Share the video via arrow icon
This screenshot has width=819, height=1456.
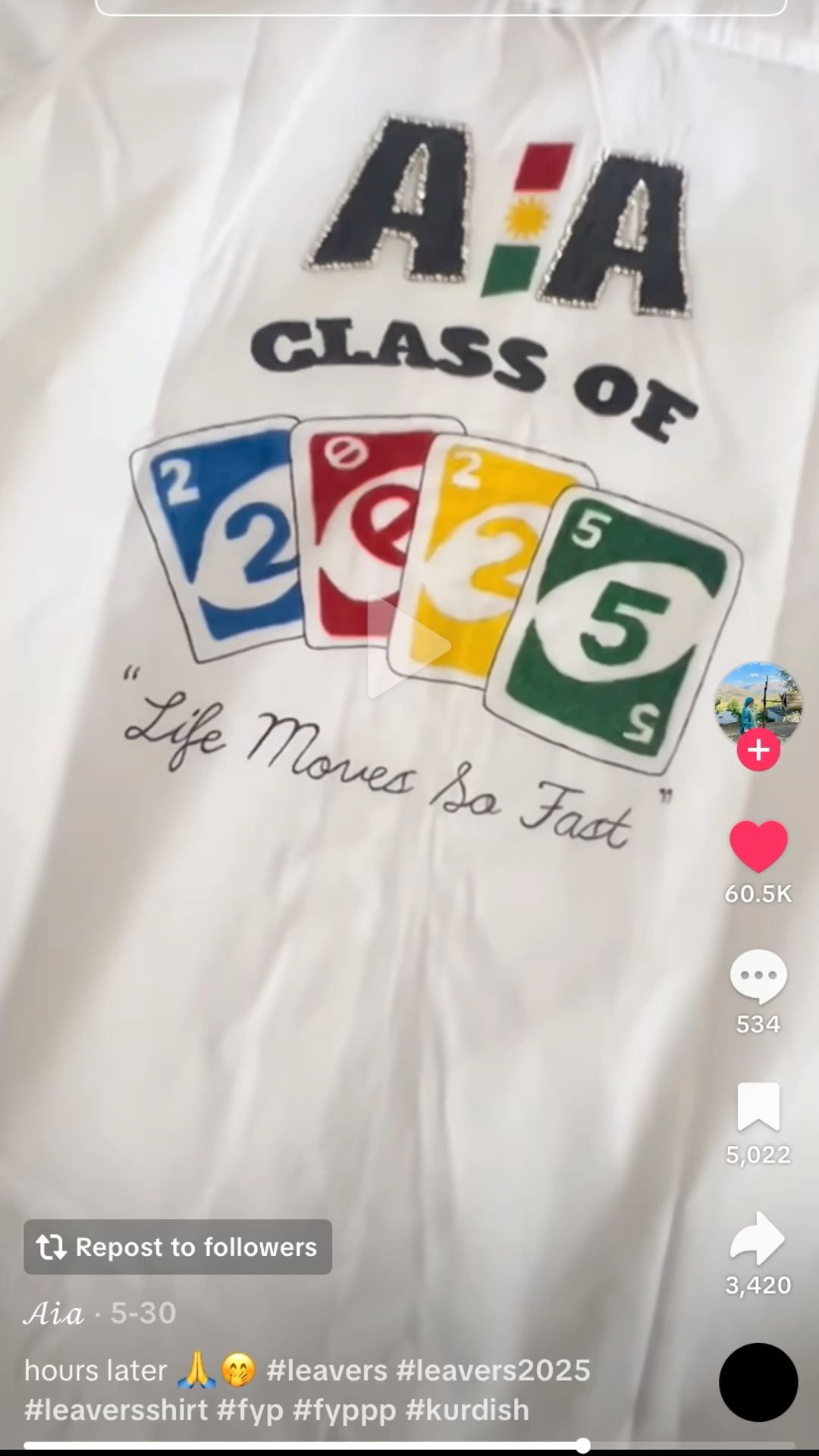coord(758,1238)
